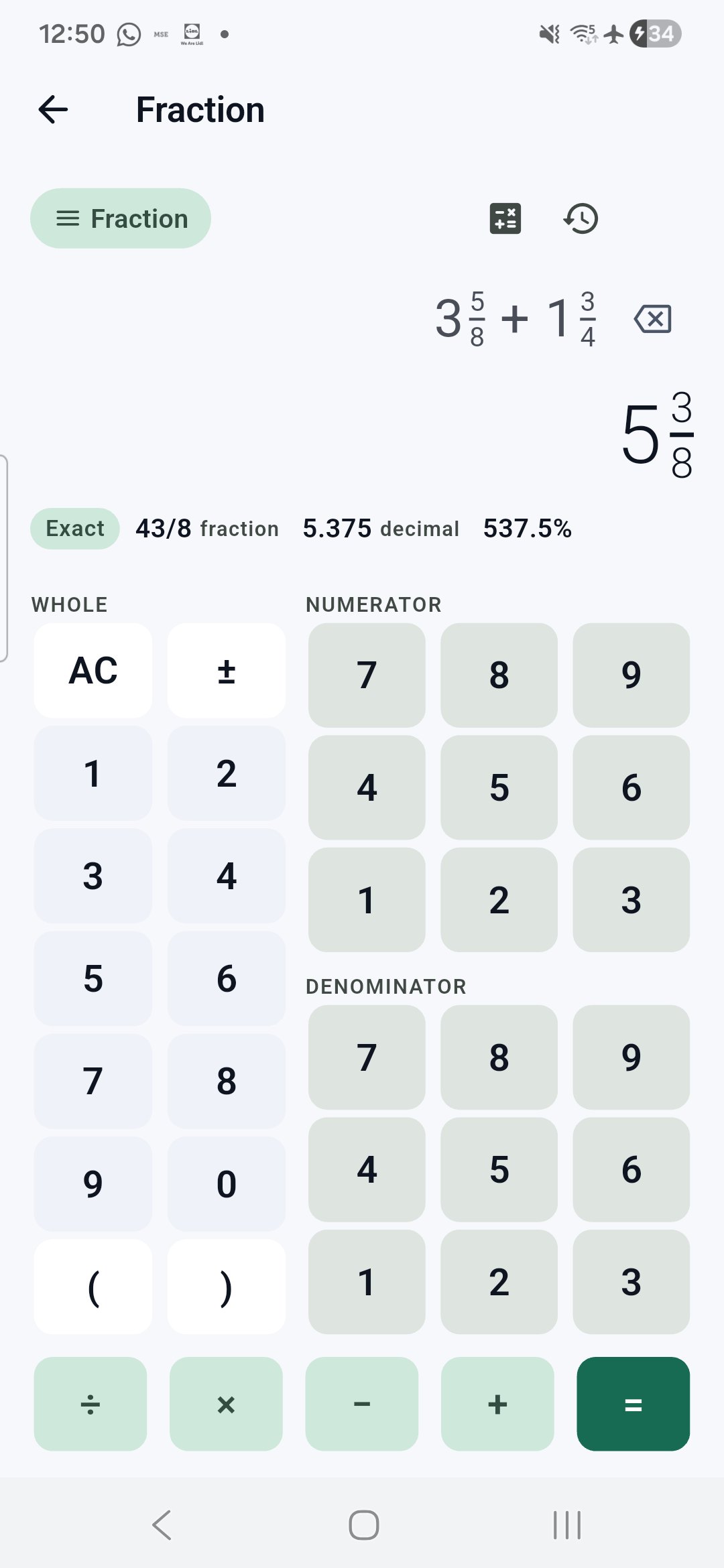The width and height of the screenshot is (724, 1568).
Task: Delete the last entry with the backspace icon
Action: 652,319
